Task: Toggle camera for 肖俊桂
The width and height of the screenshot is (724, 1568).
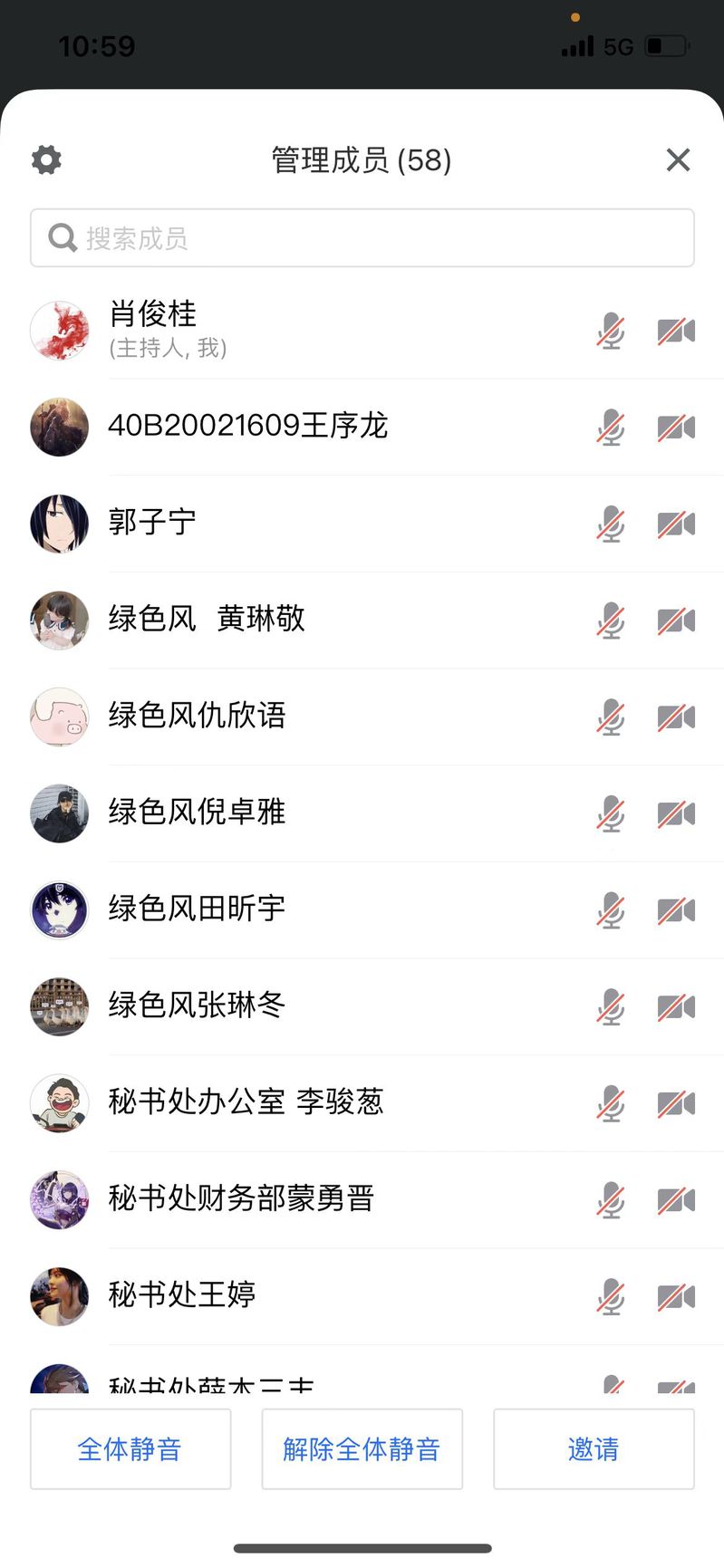Action: point(676,332)
